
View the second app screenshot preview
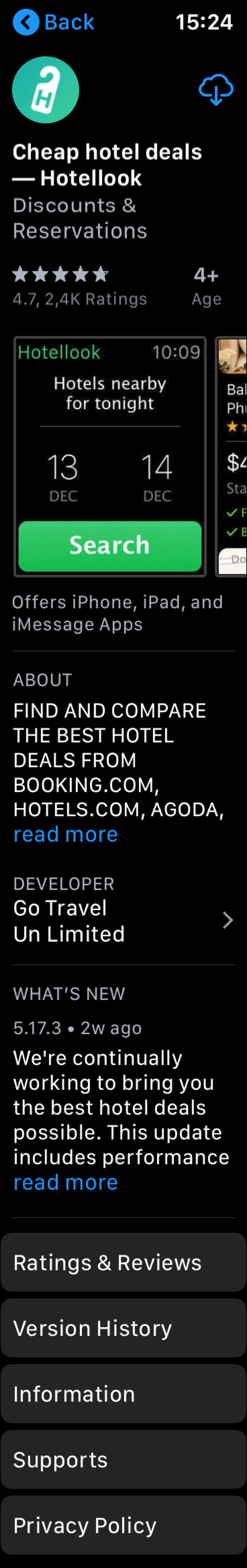[x=232, y=456]
